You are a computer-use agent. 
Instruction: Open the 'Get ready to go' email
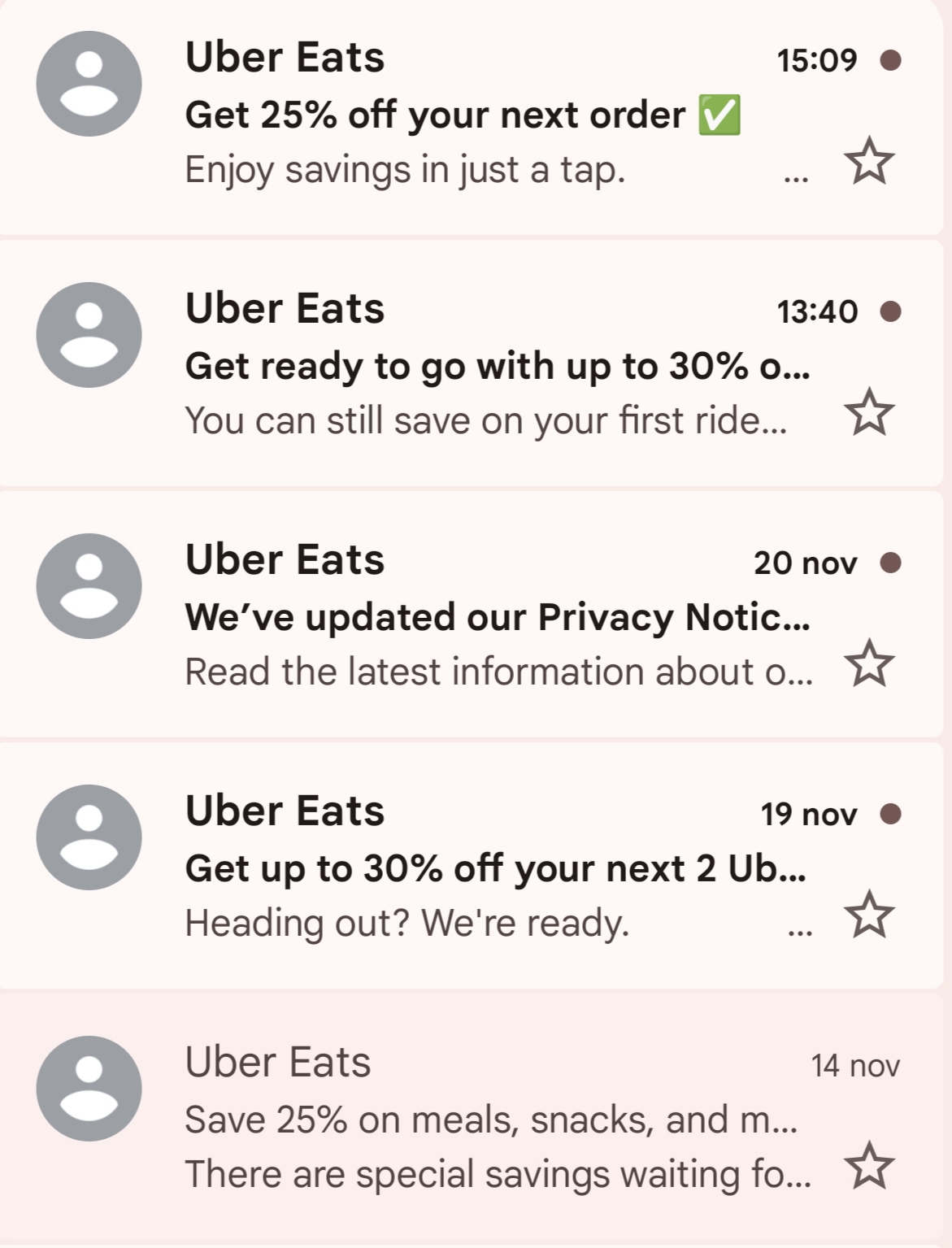496,367
